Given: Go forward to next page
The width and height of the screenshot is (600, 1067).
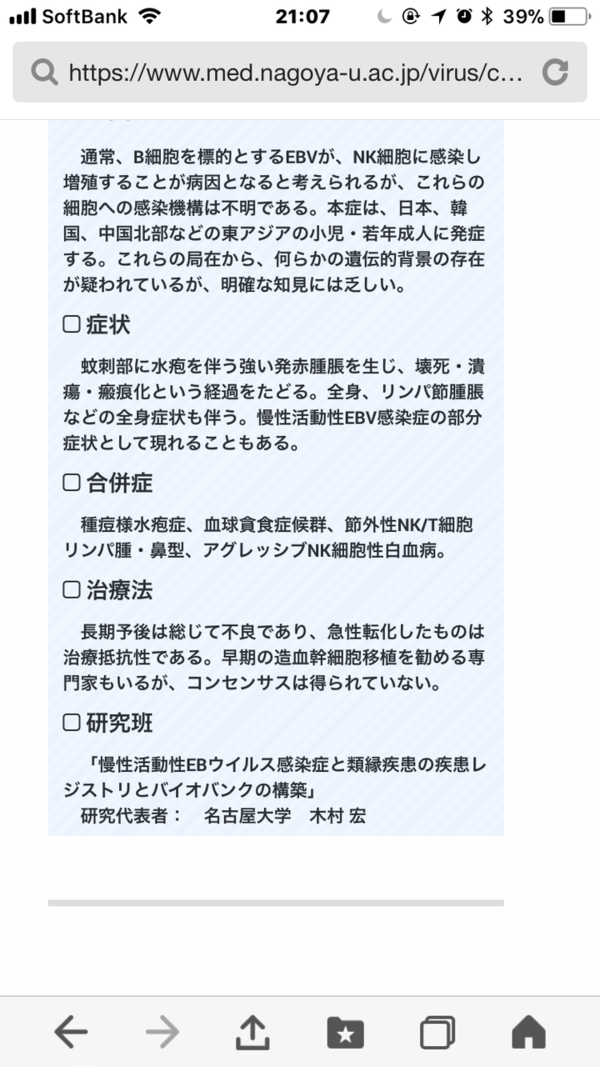Looking at the screenshot, I should [x=162, y=1031].
